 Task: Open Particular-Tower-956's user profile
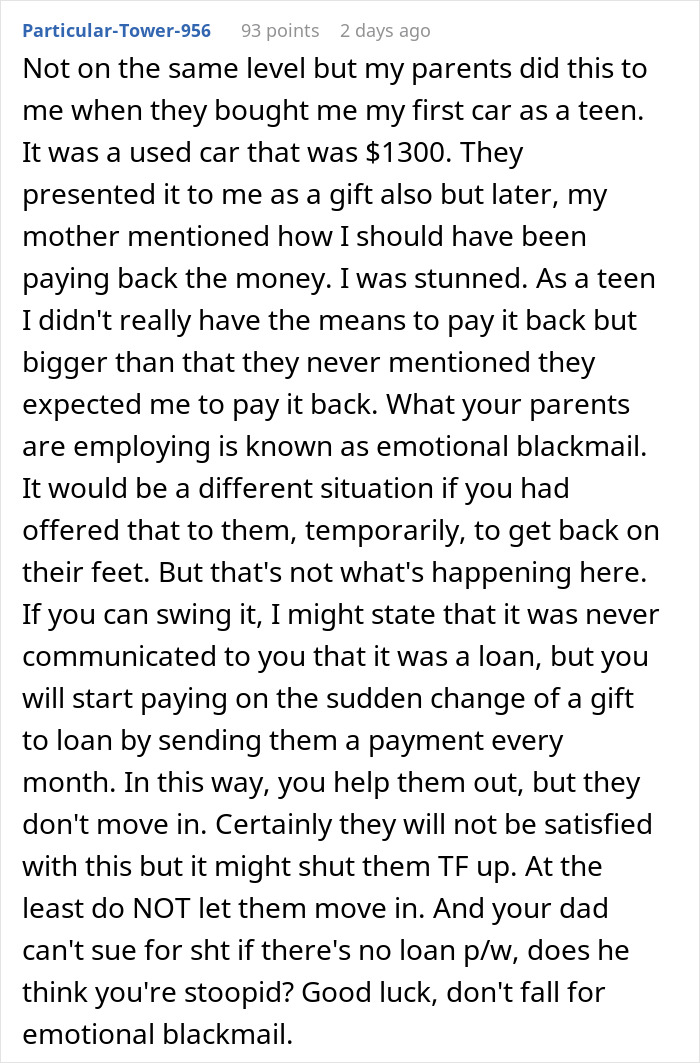[116, 31]
